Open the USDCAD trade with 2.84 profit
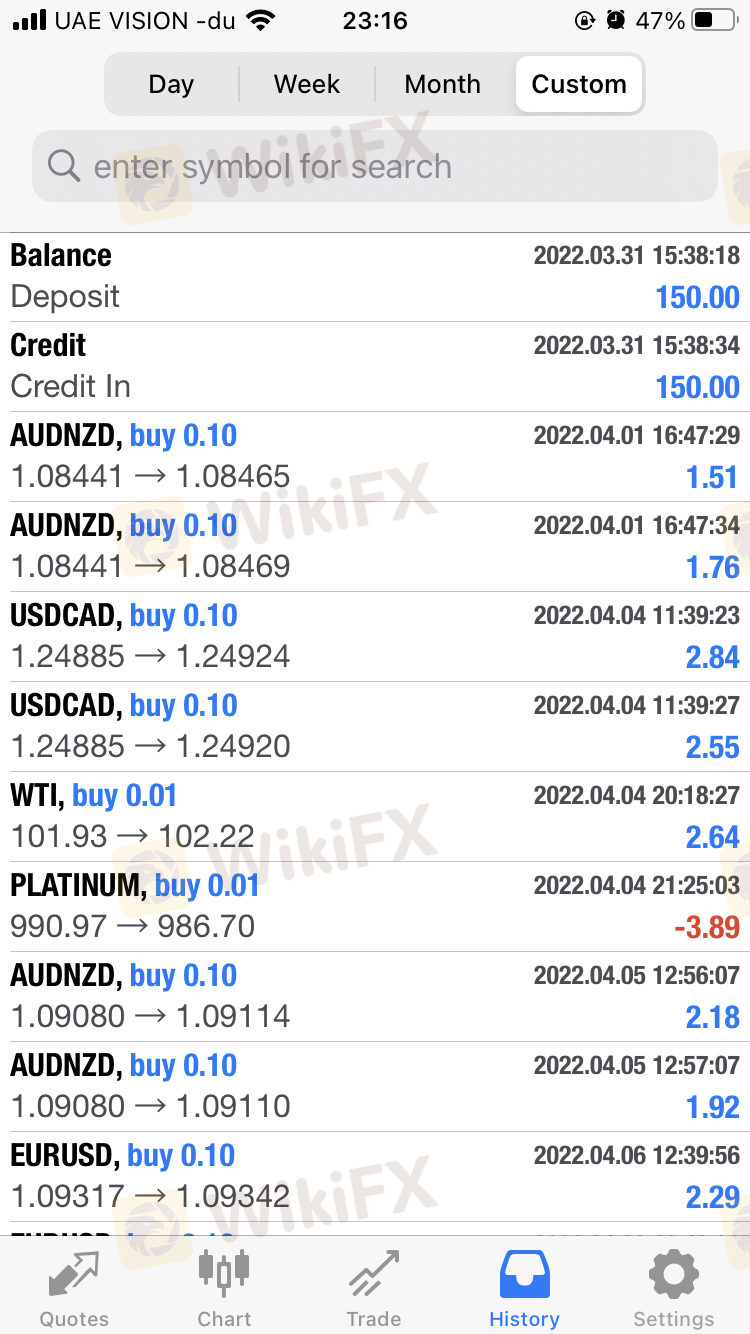Viewport: 750px width, 1334px height. [375, 636]
